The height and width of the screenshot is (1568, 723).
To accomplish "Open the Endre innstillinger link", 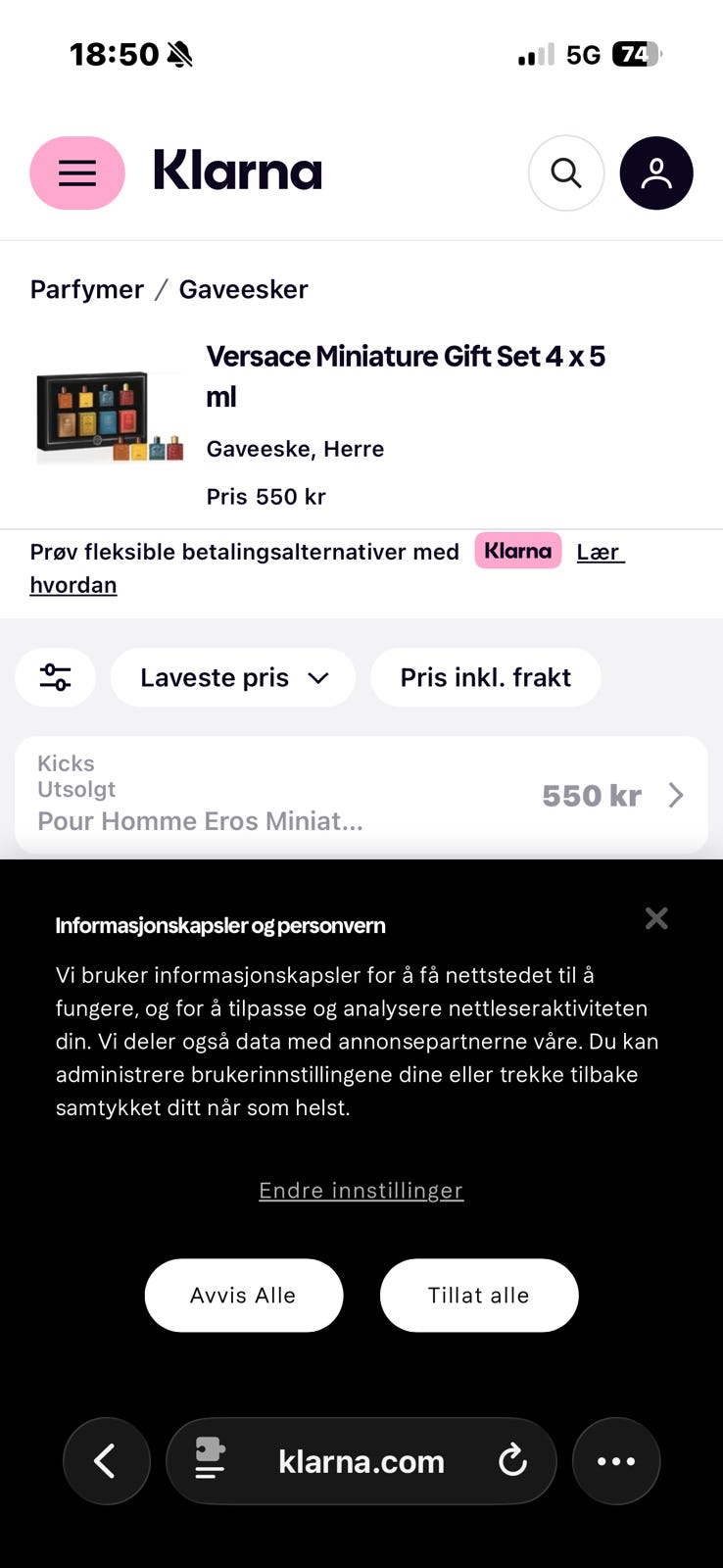I will point(361,1190).
